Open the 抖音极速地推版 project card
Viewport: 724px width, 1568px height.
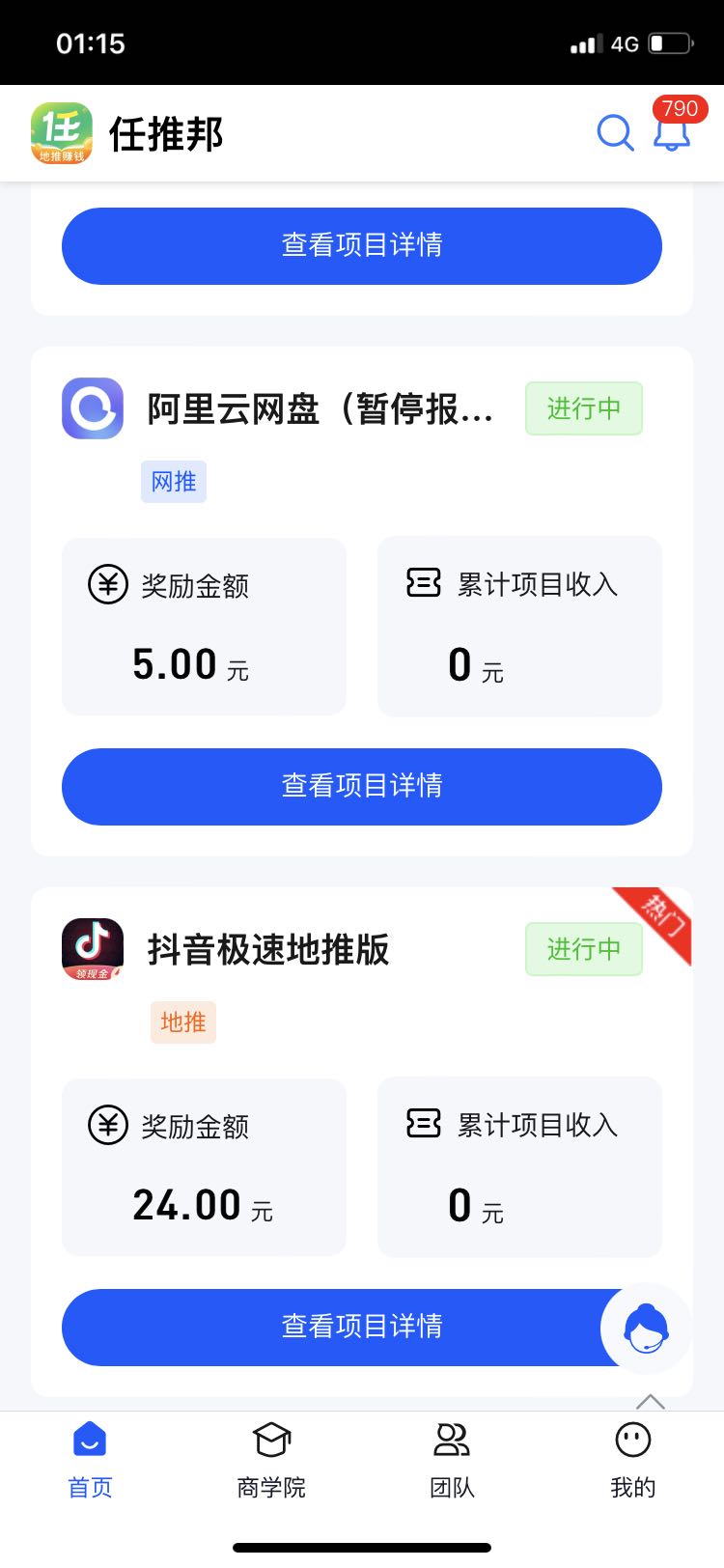(x=268, y=950)
